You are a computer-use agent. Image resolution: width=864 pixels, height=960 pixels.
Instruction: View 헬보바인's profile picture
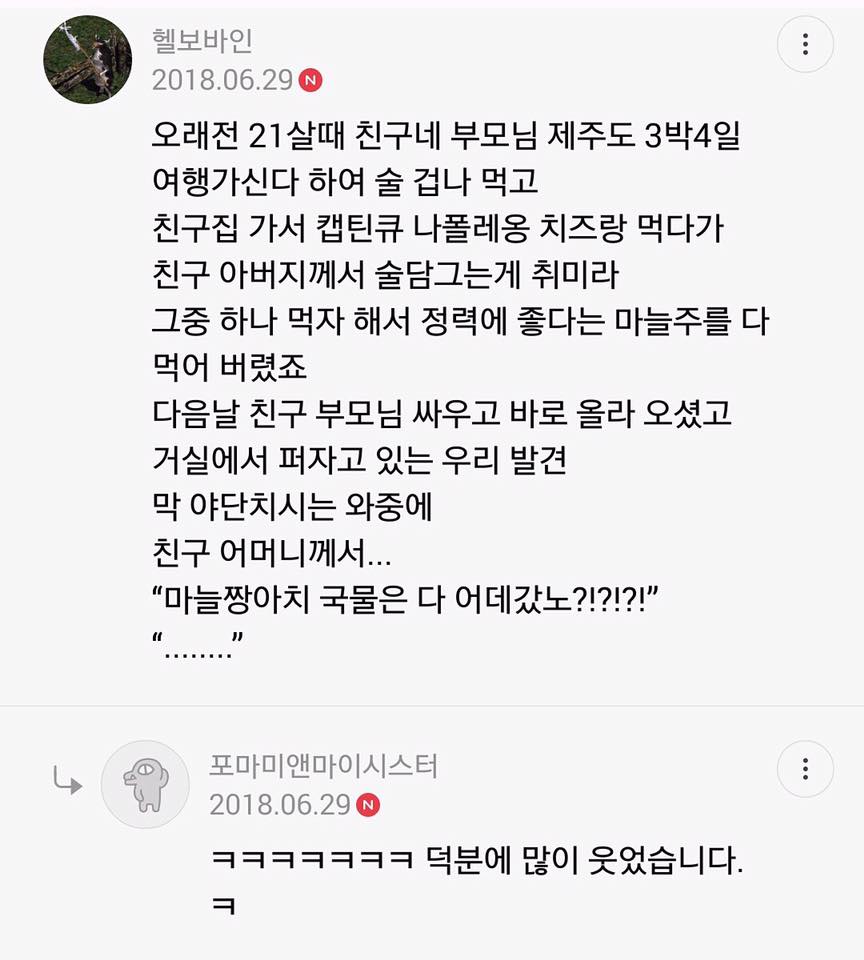[x=88, y=60]
